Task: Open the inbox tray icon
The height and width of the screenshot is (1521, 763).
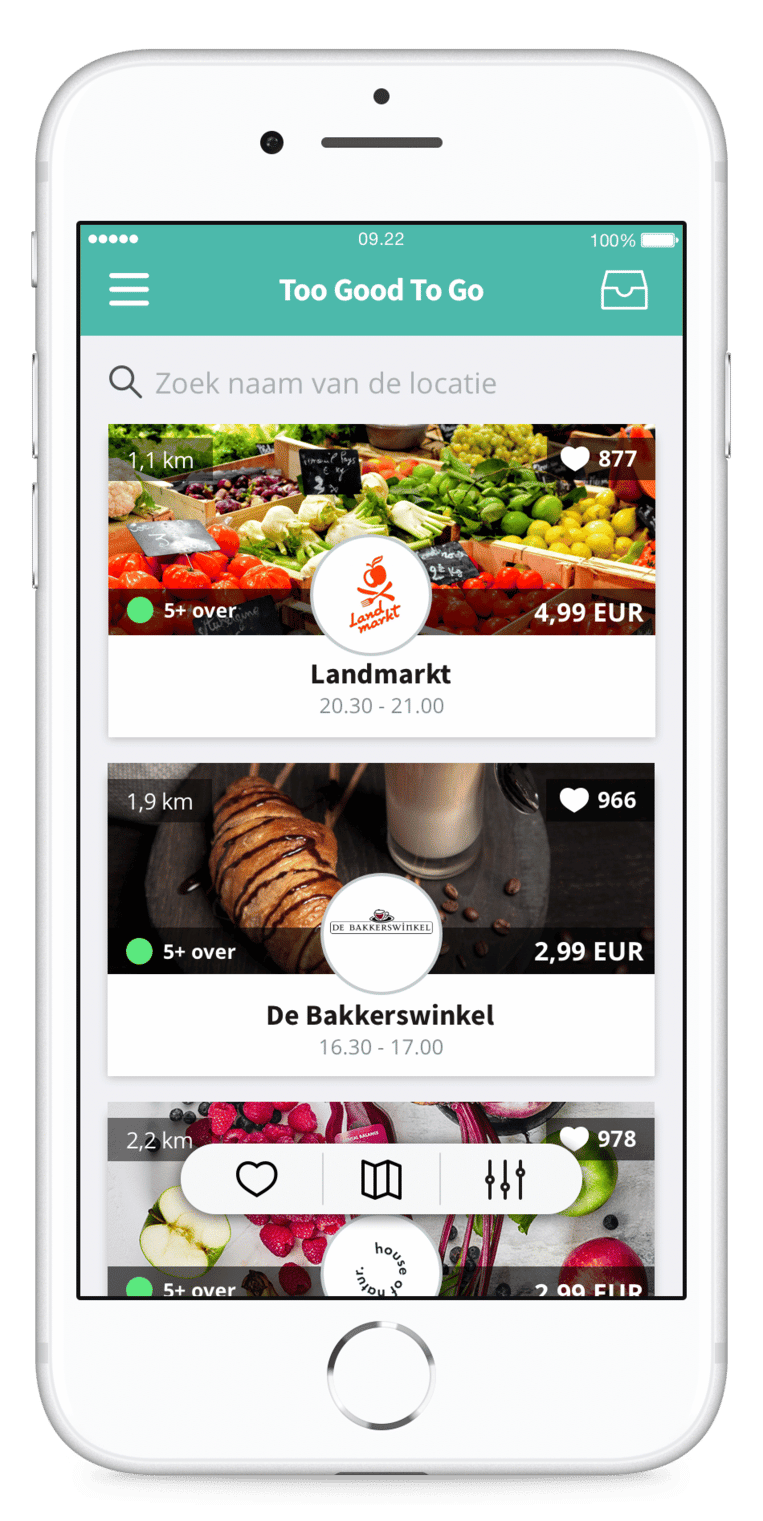Action: tap(624, 290)
